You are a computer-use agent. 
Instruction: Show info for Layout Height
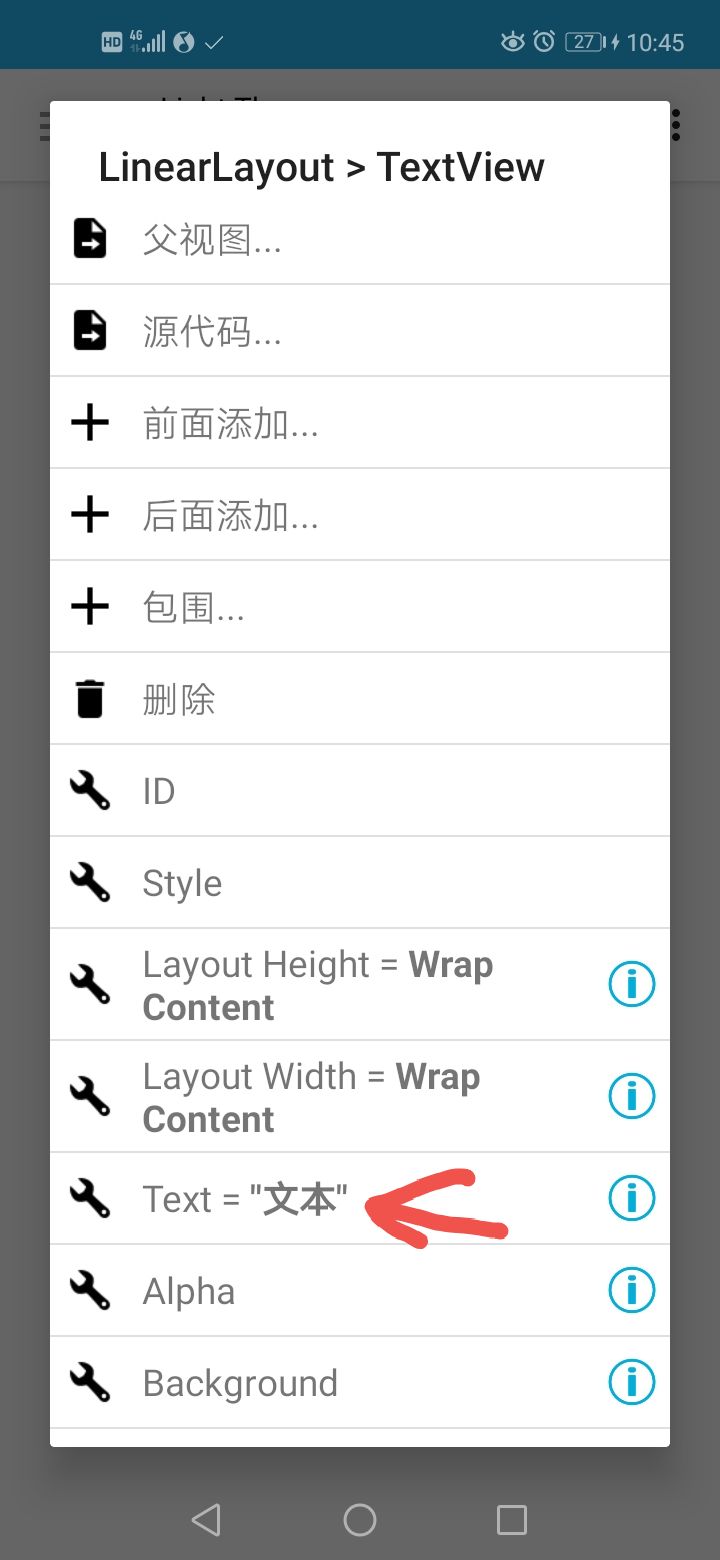(x=632, y=985)
